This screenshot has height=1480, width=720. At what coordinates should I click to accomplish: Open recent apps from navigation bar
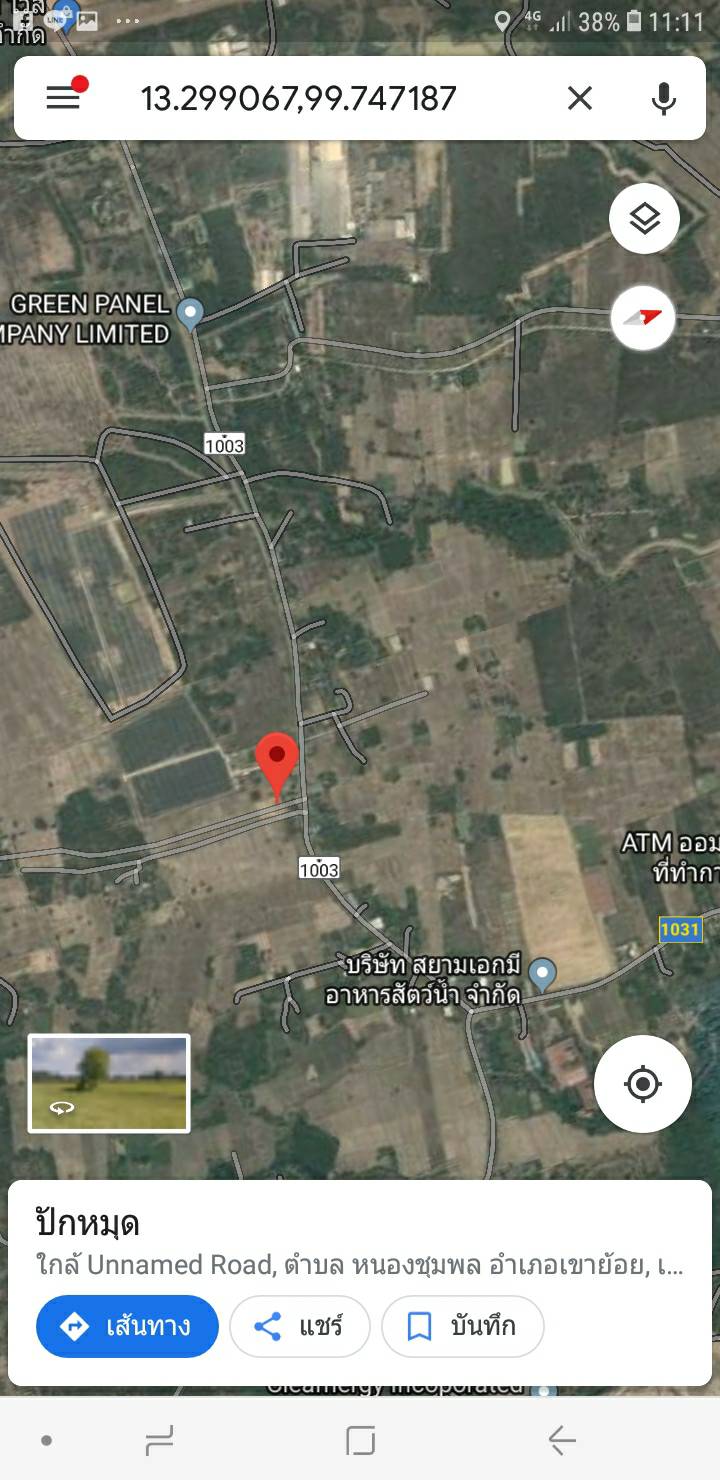click(x=160, y=1440)
